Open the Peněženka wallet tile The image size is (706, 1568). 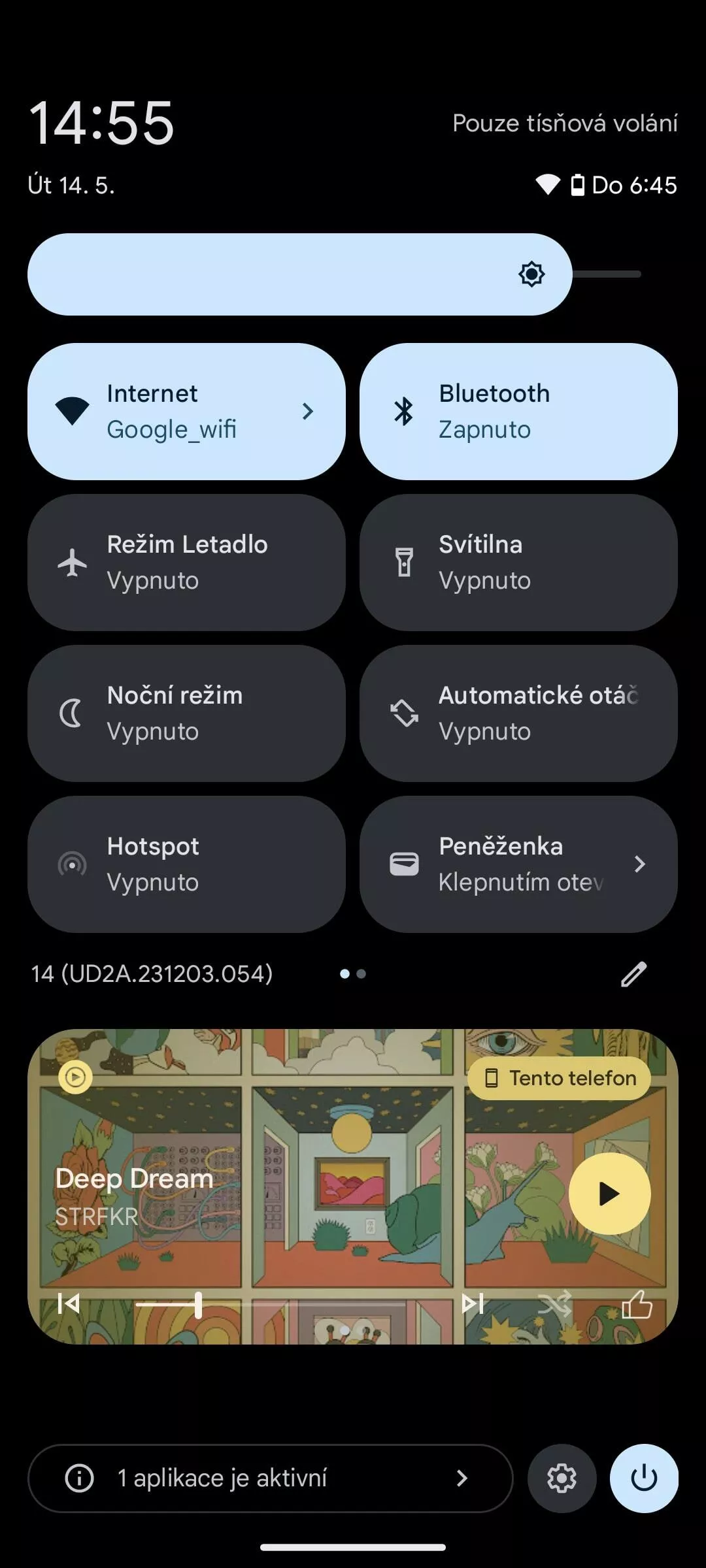coord(518,864)
